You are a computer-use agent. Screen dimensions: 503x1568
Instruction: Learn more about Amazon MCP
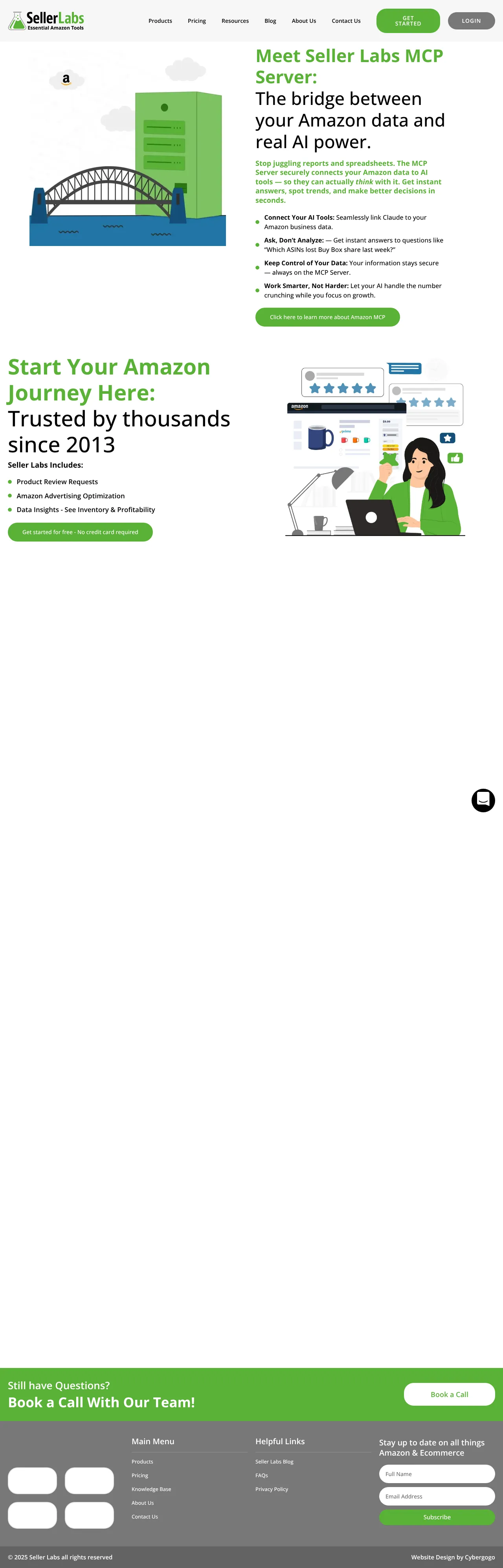tap(328, 317)
